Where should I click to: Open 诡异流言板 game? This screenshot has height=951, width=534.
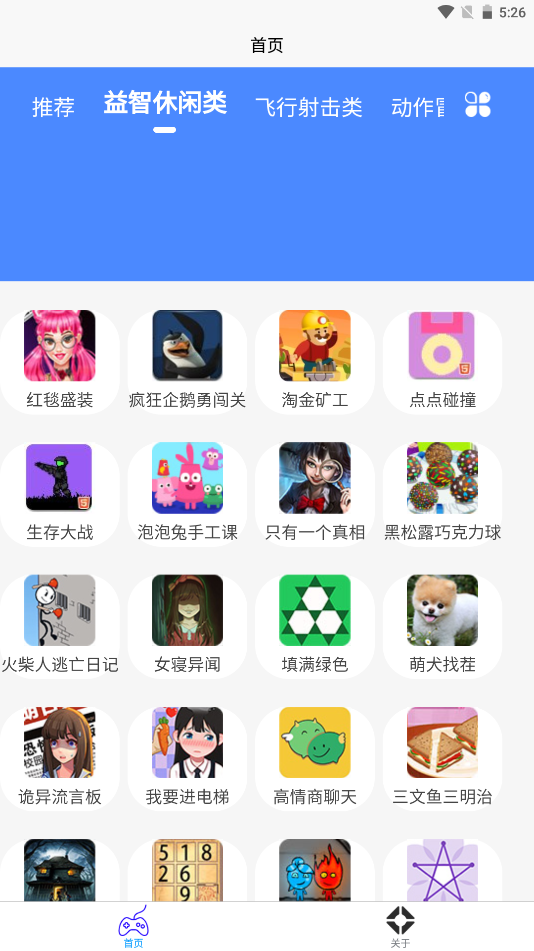(59, 758)
